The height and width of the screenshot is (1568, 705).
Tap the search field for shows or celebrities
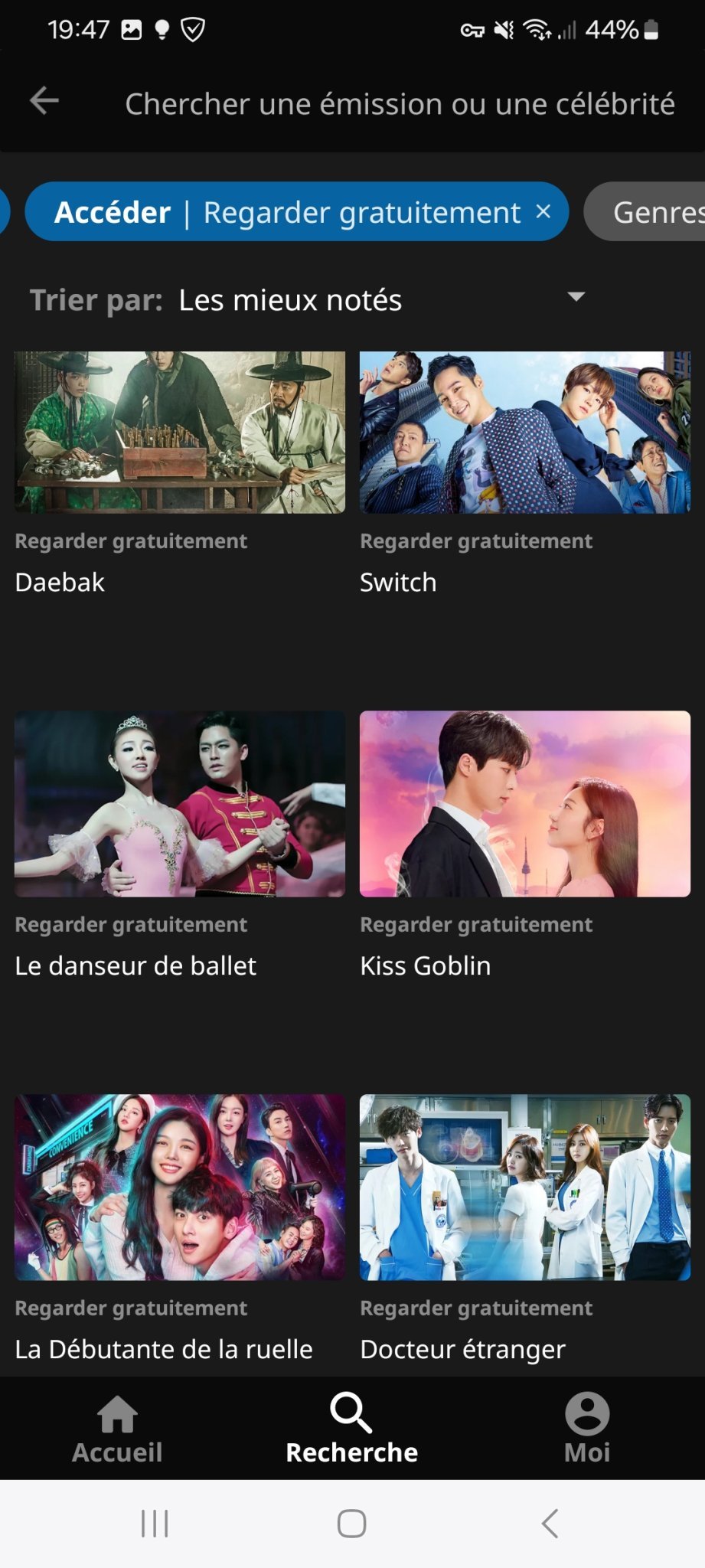[400, 104]
